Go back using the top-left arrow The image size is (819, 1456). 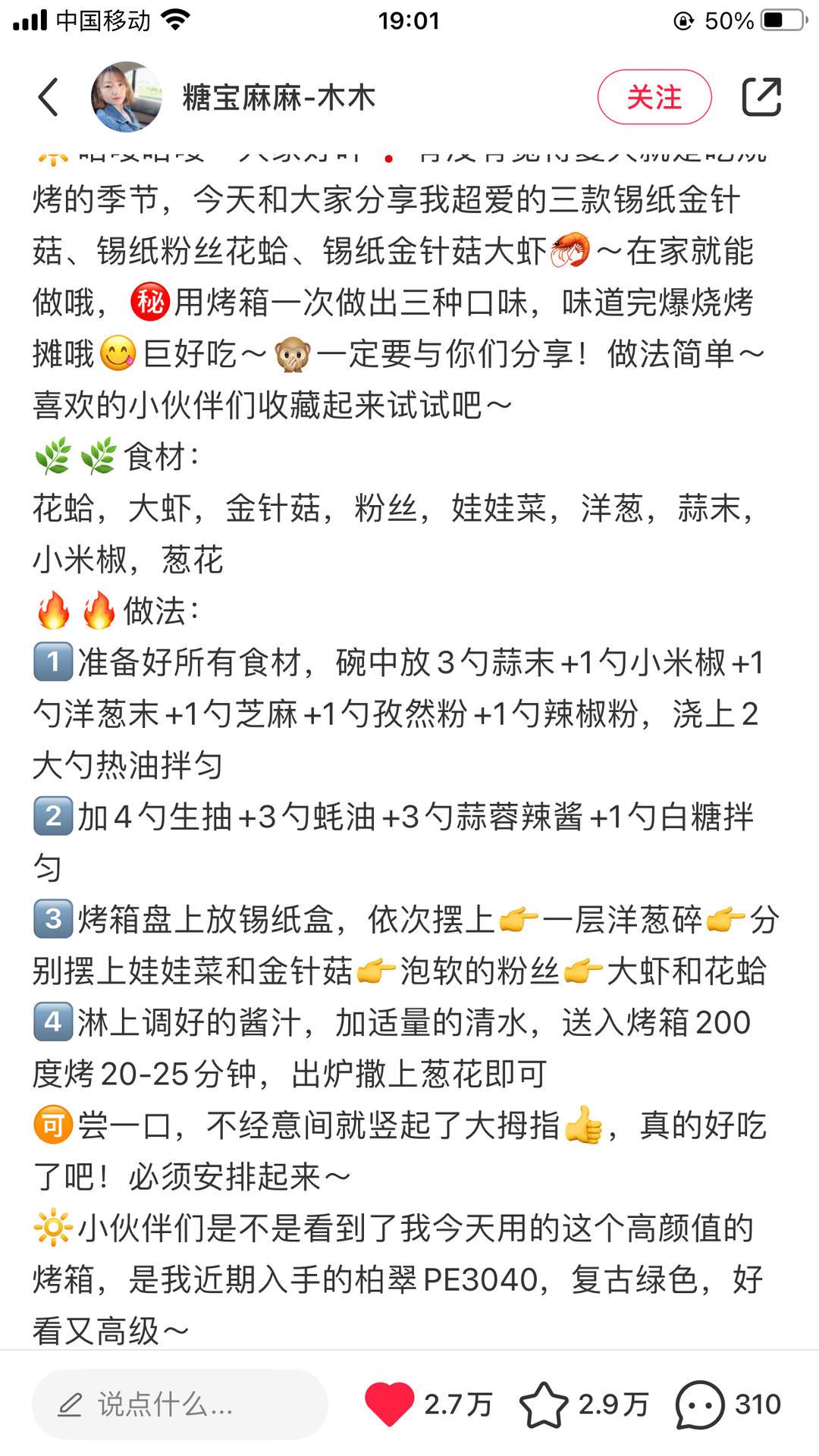click(x=49, y=97)
